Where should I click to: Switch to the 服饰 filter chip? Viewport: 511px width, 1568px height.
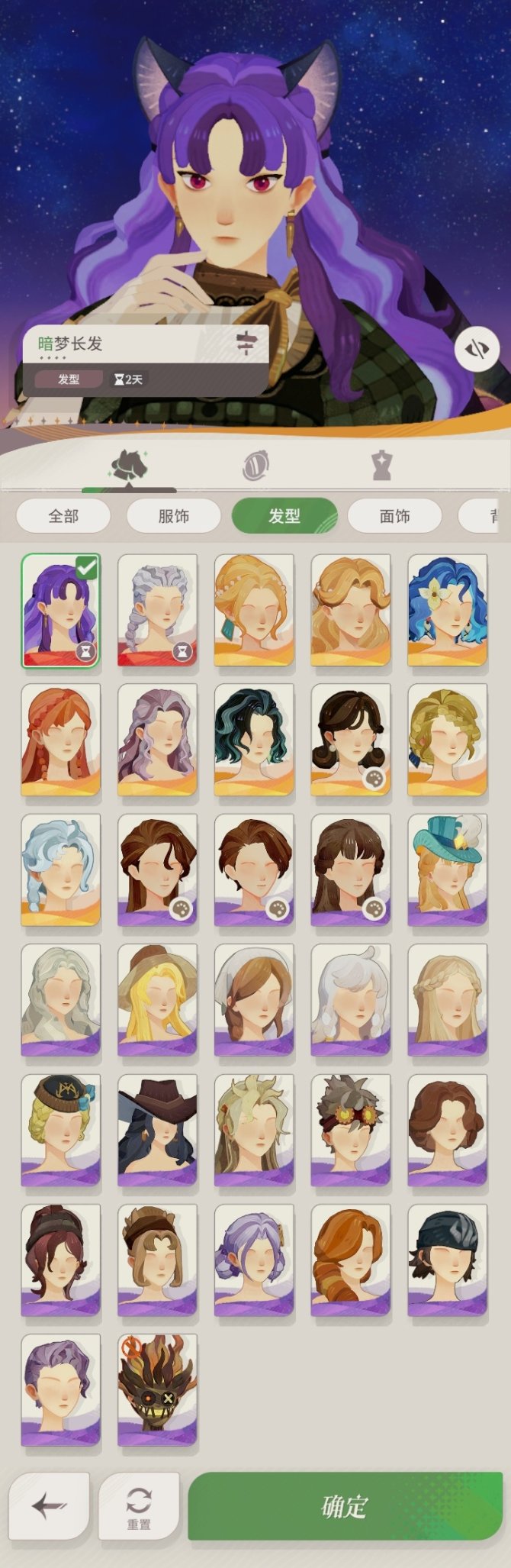[173, 516]
